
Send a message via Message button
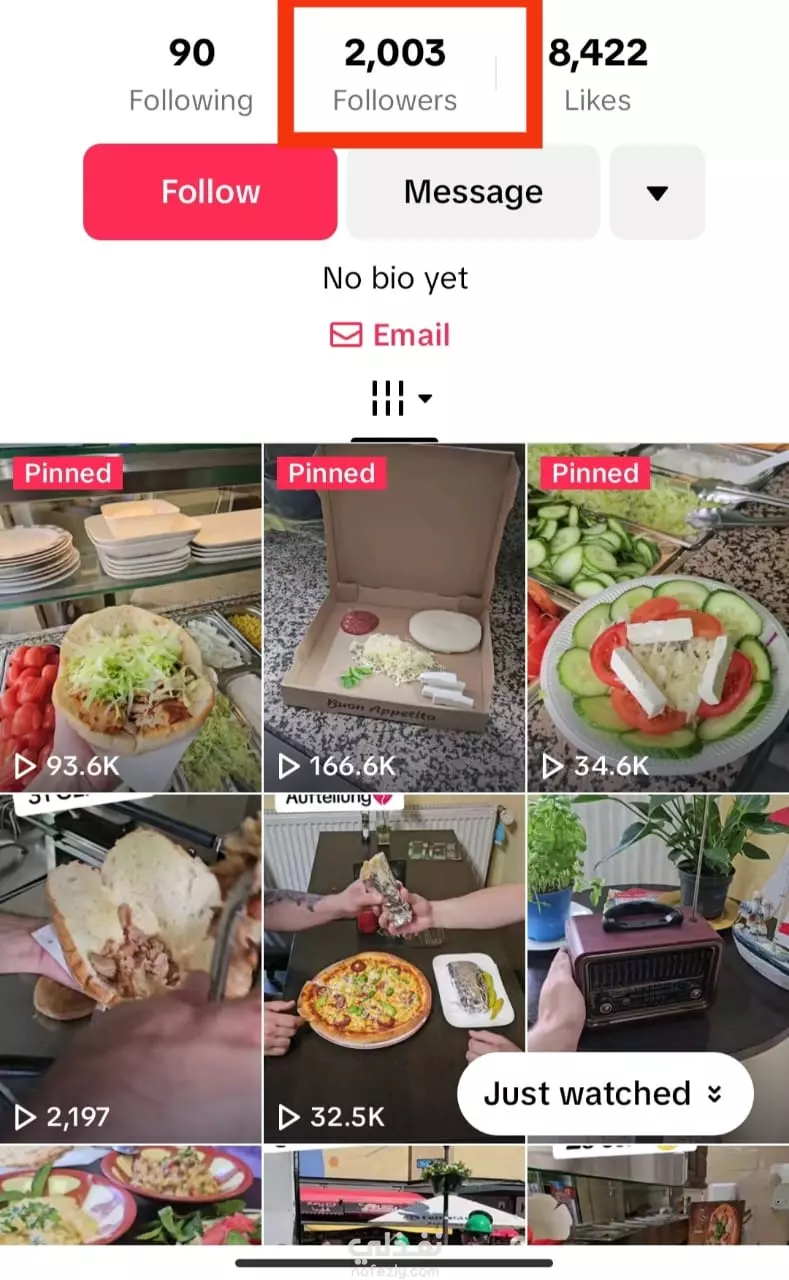473,192
